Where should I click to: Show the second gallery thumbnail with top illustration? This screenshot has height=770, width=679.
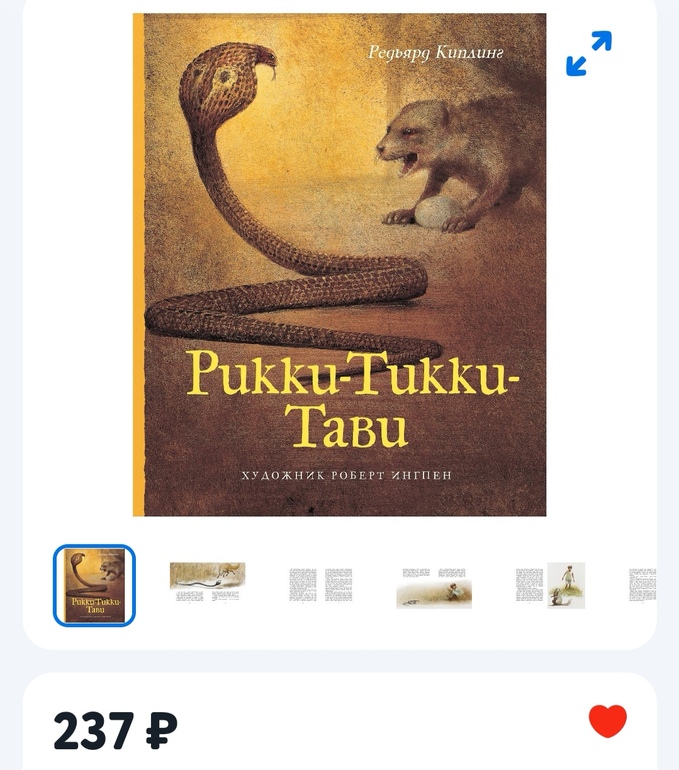click(207, 586)
